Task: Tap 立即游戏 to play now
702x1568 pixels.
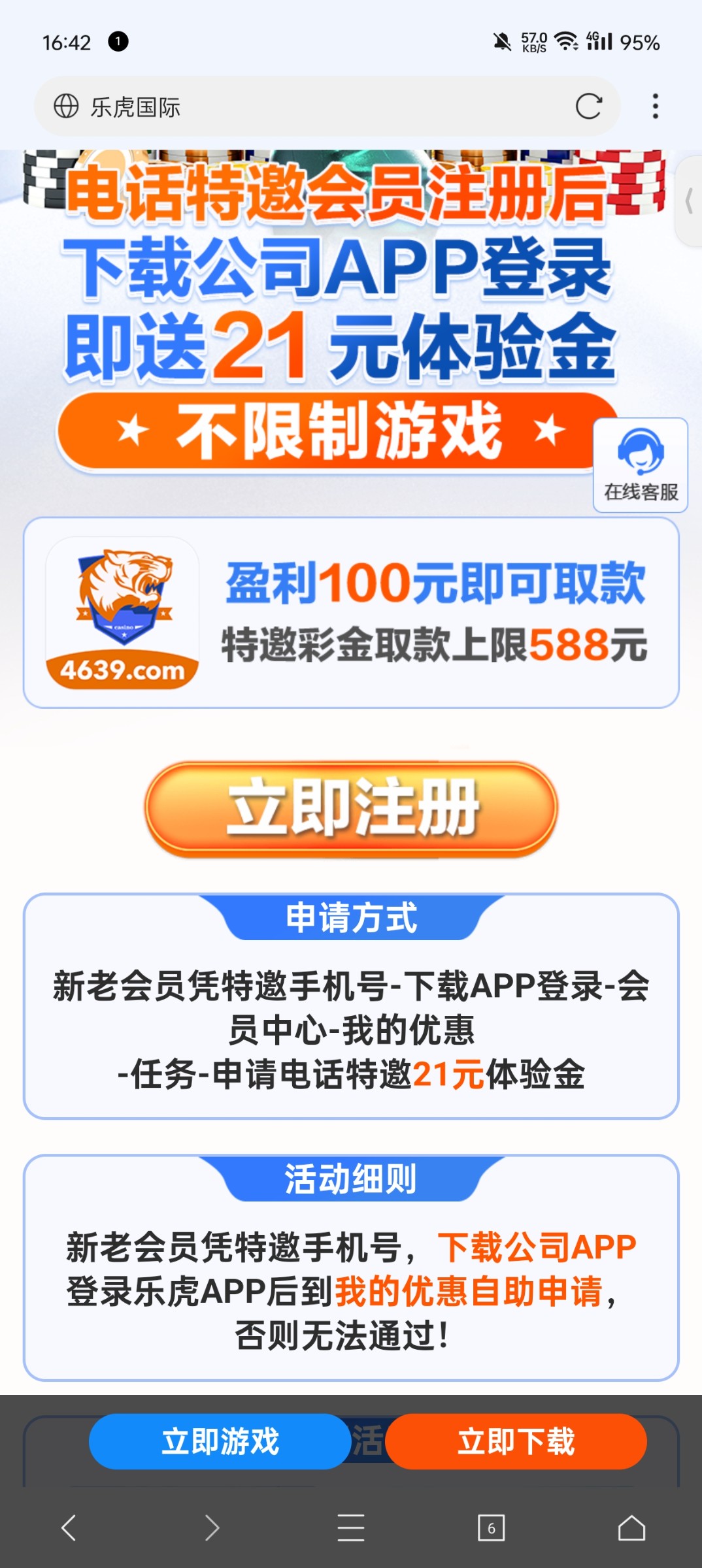Action: [x=220, y=1441]
